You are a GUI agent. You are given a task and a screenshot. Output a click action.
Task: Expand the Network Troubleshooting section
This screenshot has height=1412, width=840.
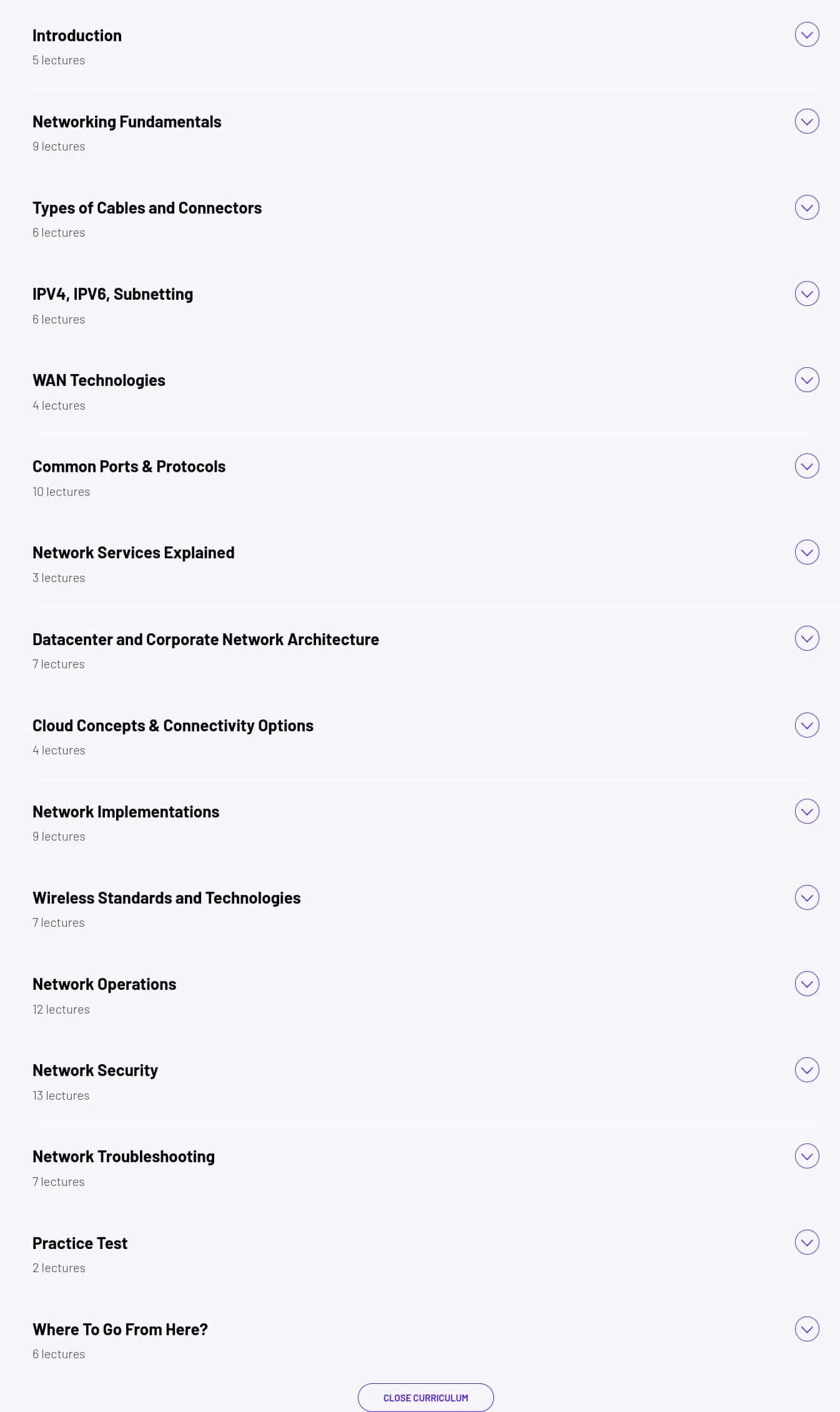(x=807, y=1156)
